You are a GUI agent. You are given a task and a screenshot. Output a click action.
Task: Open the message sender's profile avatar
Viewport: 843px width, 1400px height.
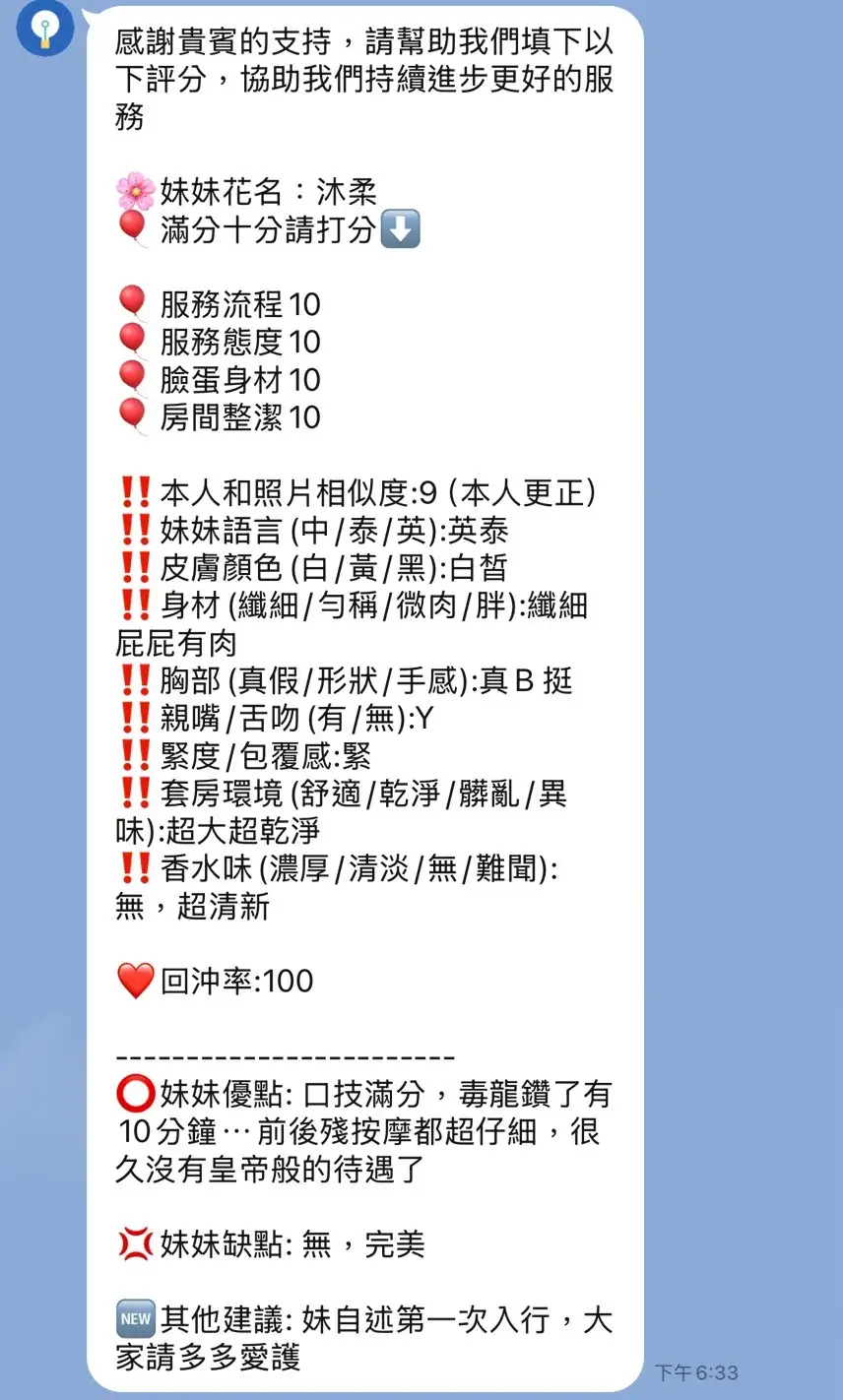click(x=44, y=28)
